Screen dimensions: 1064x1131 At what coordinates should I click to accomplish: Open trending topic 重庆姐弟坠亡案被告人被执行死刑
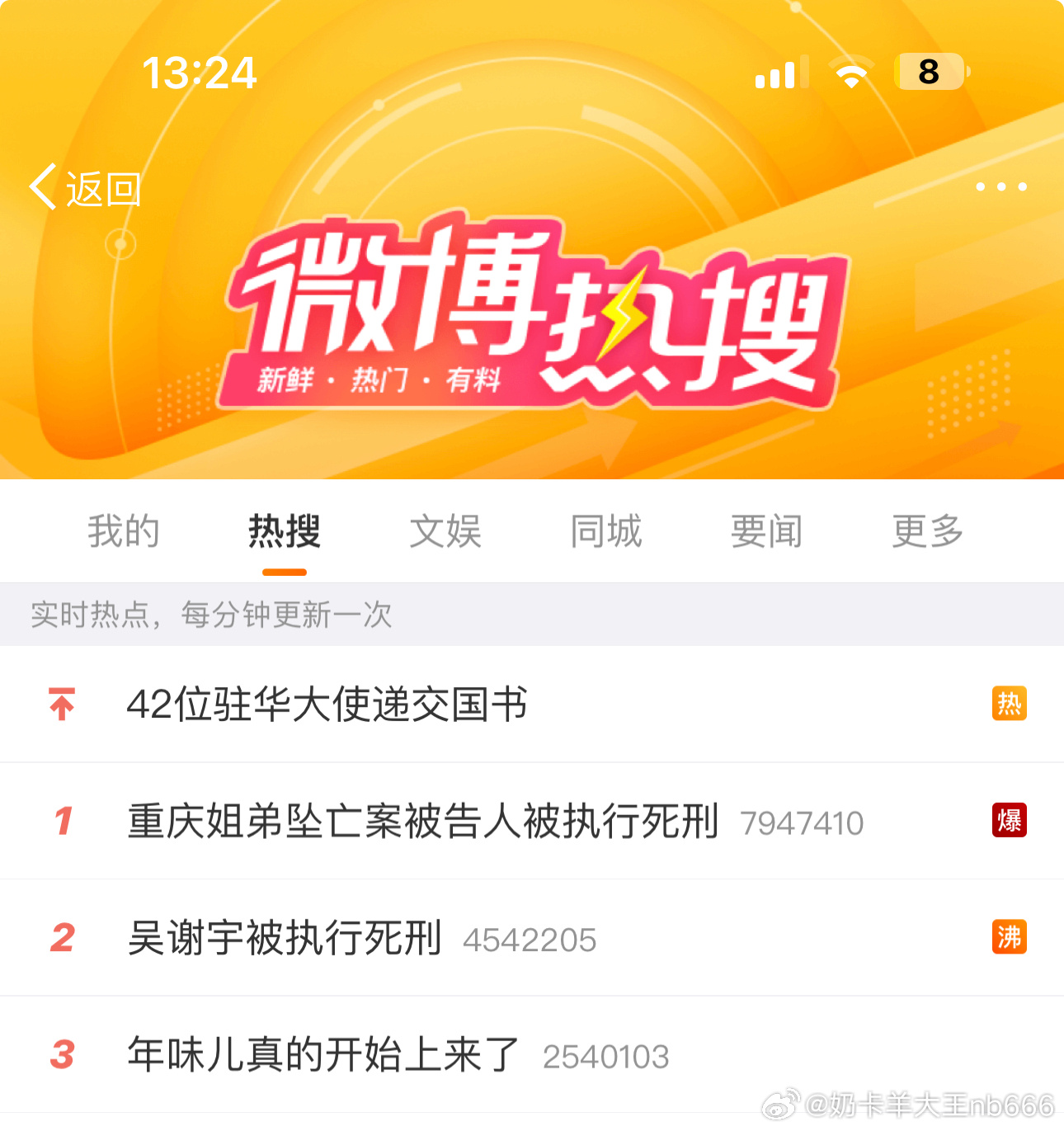(x=422, y=822)
